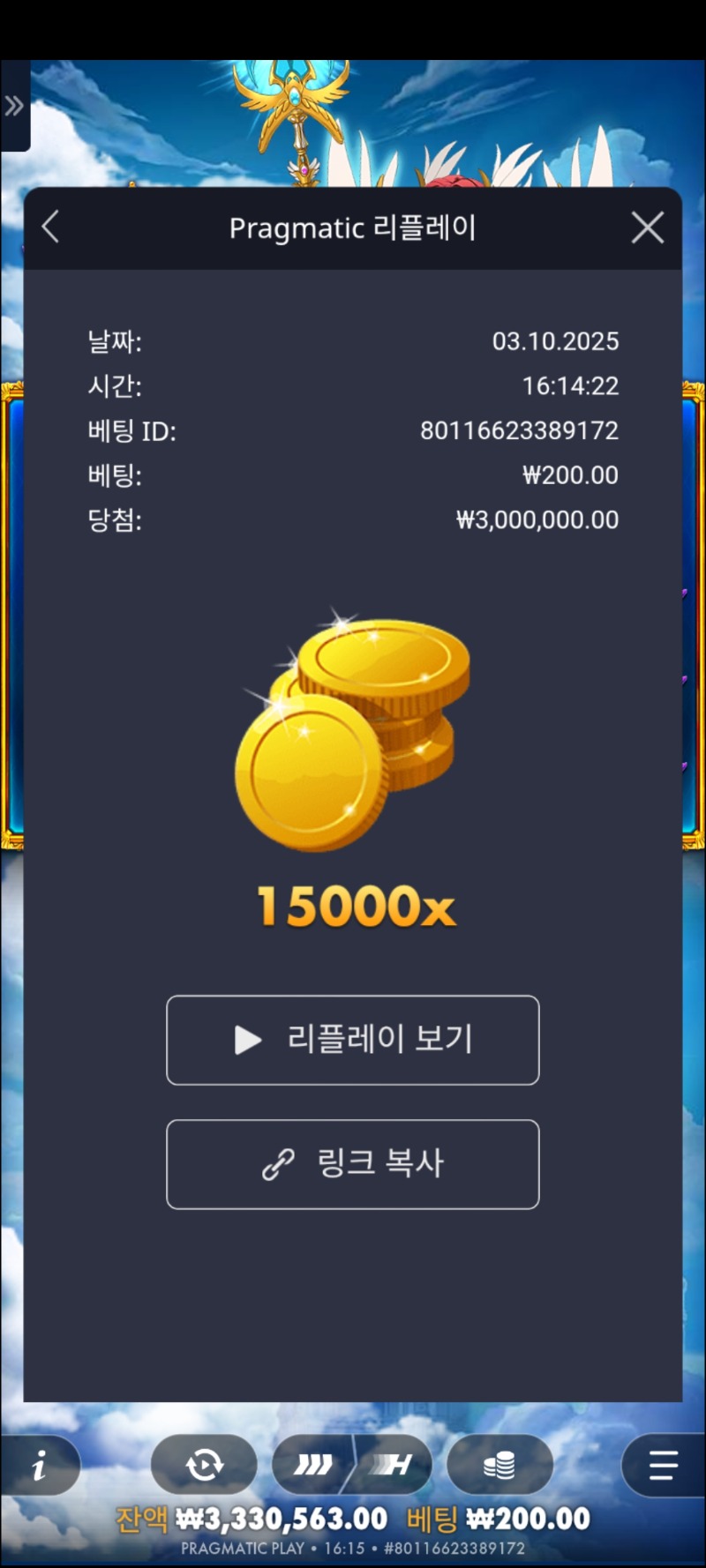Expand the side panel with the double arrow
706x1568 pixels.
click(x=14, y=107)
